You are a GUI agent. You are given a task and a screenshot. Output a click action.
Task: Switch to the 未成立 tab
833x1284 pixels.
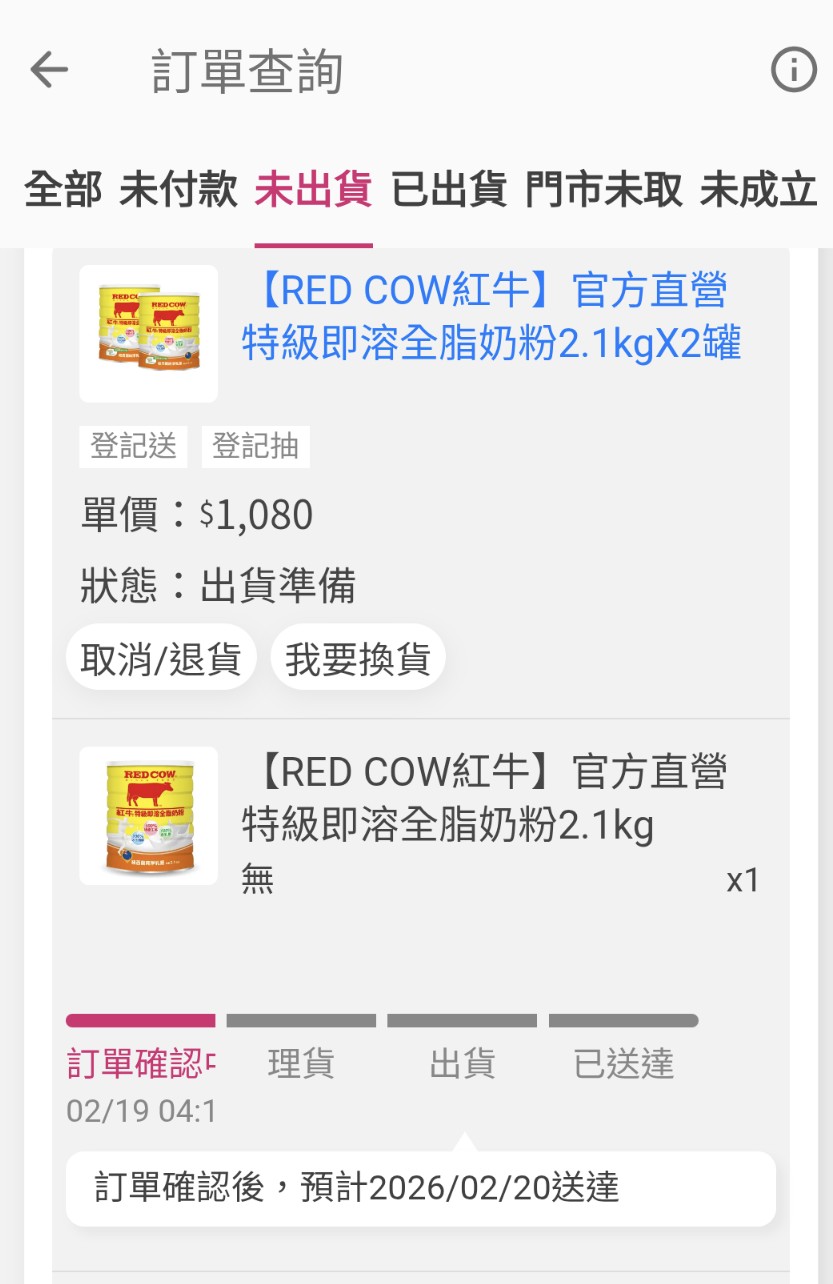[x=758, y=189]
